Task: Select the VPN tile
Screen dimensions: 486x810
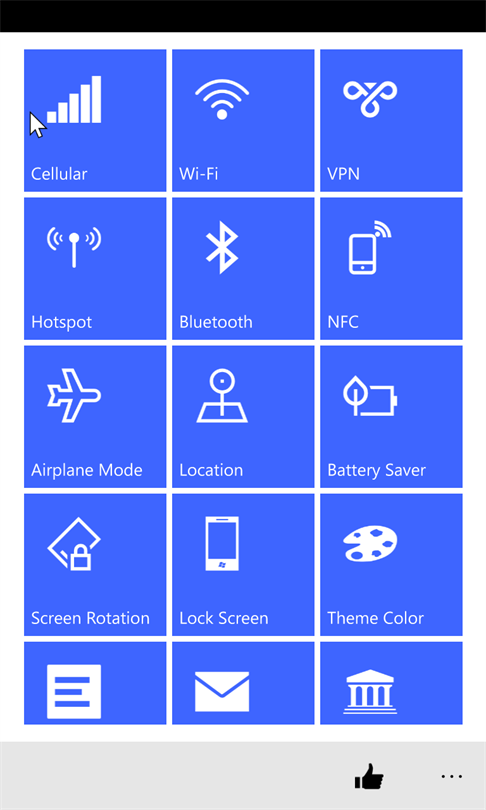Action: click(x=391, y=120)
